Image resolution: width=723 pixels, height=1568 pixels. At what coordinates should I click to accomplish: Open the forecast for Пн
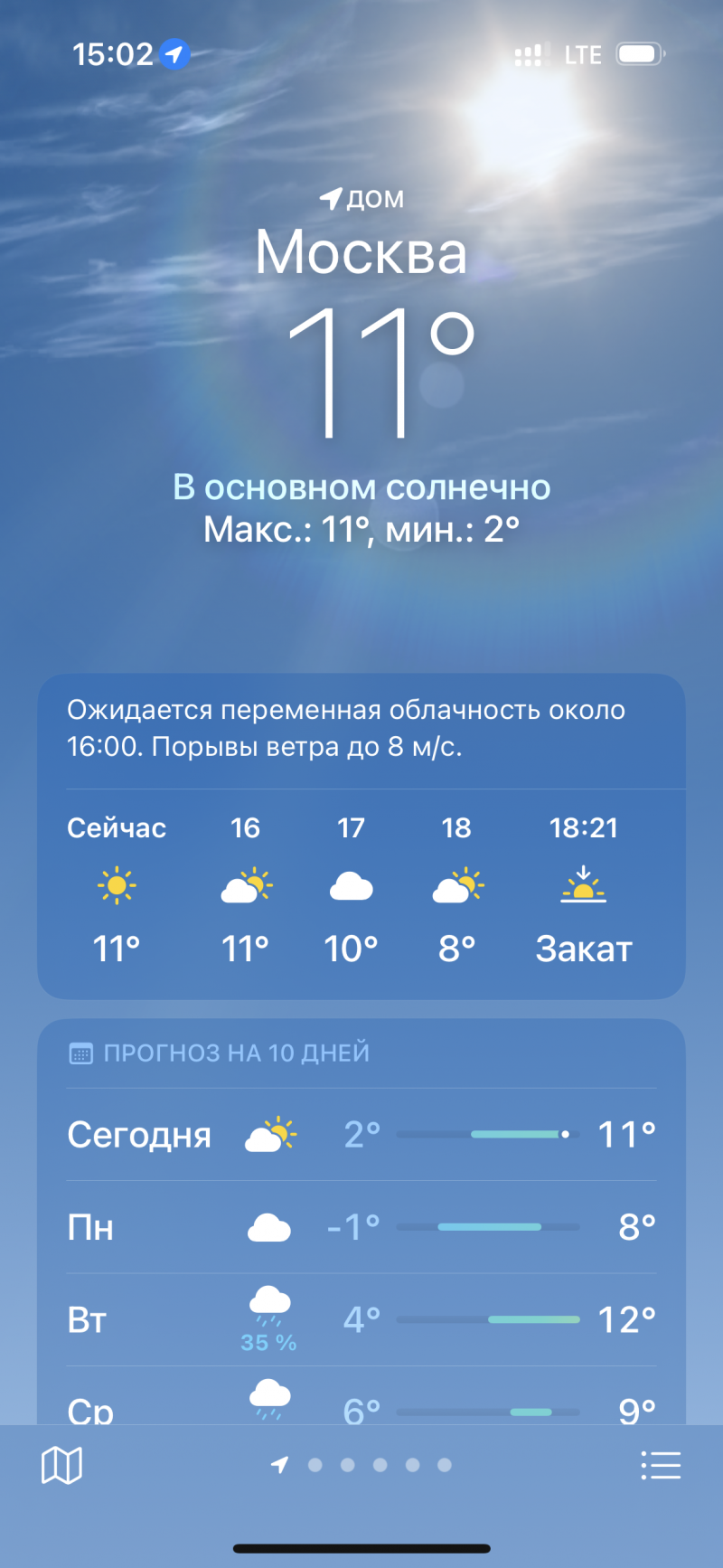pyautogui.click(x=361, y=1227)
